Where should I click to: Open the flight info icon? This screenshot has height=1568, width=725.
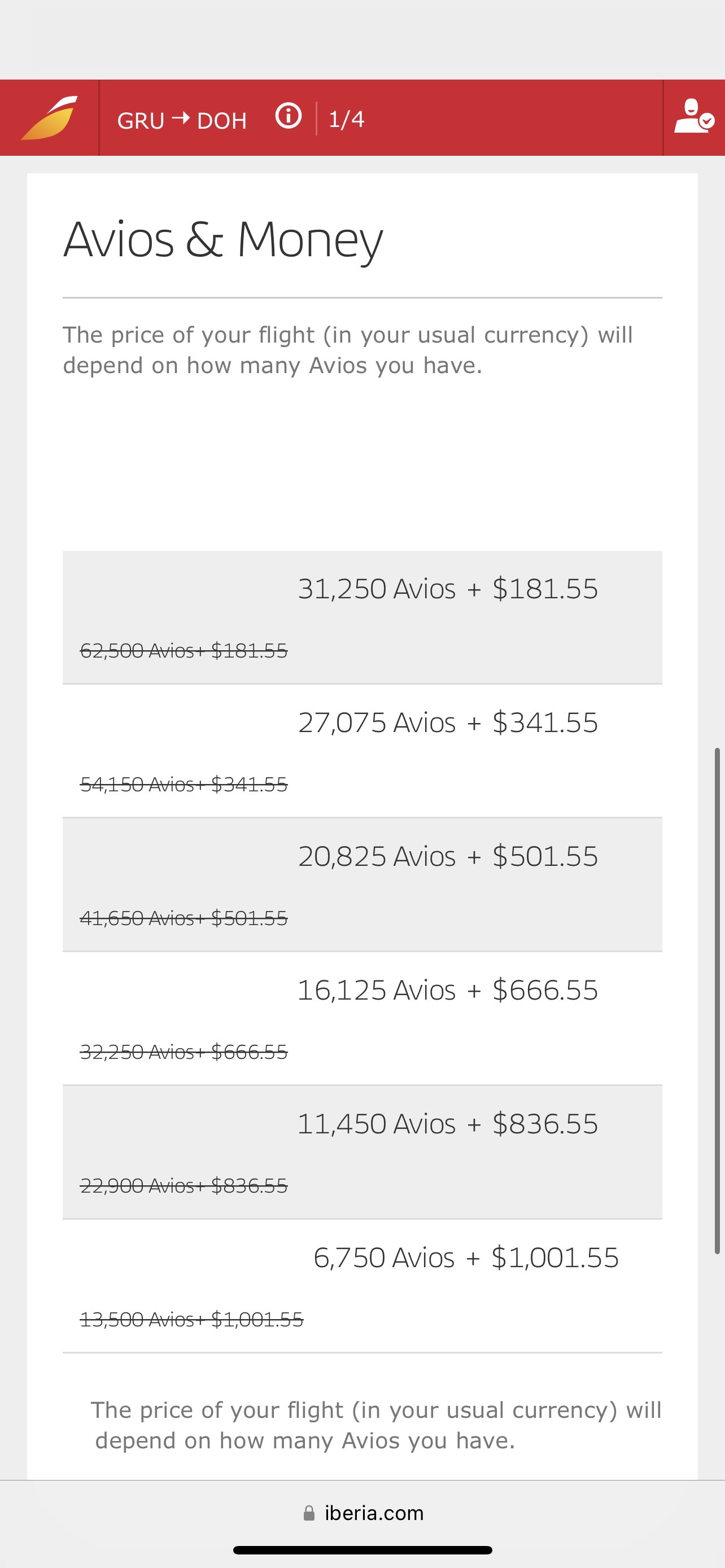(288, 116)
